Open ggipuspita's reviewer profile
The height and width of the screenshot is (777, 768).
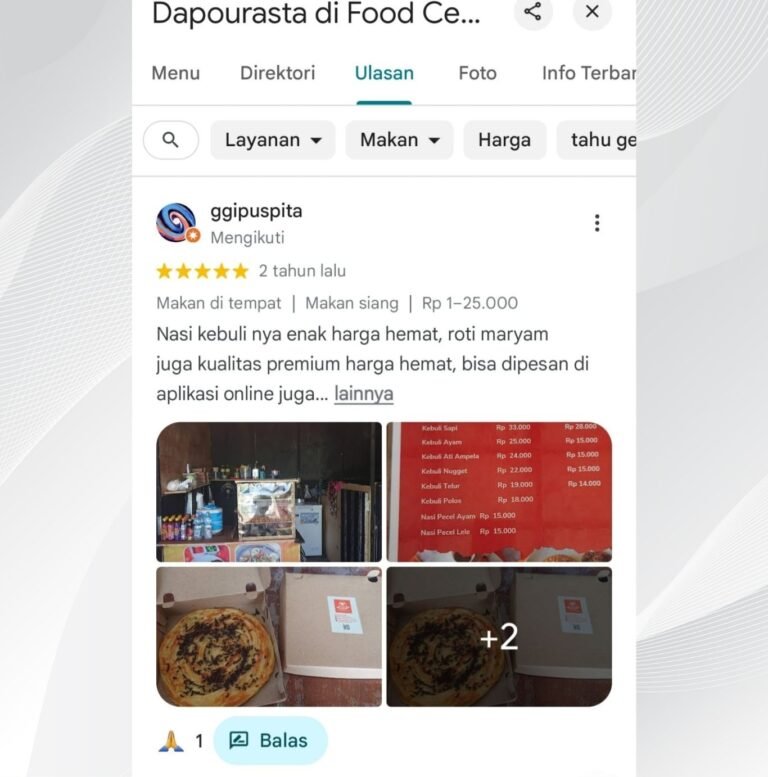pos(256,211)
